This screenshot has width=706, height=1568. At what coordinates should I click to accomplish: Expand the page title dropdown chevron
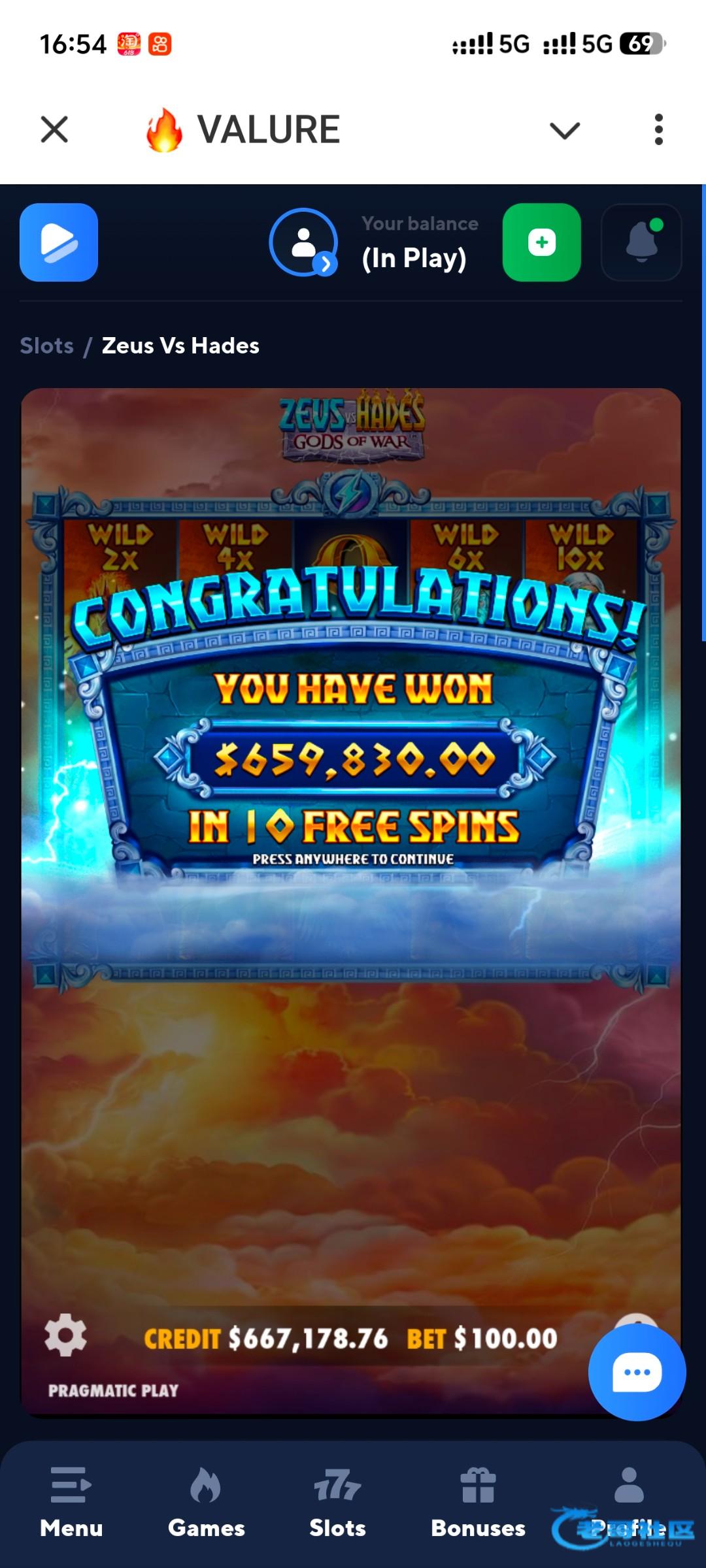[x=565, y=130]
